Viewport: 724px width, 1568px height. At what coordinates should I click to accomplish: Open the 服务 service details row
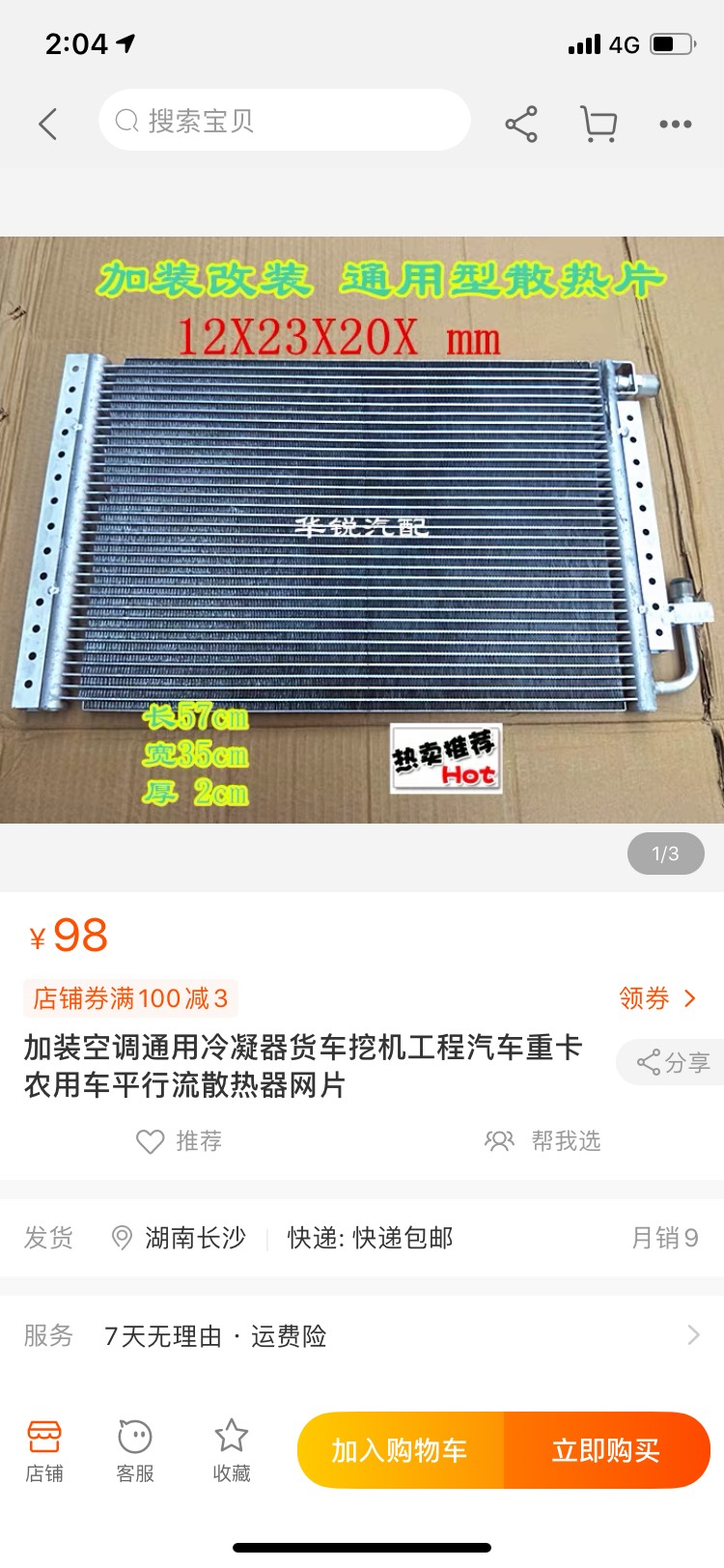pyautogui.click(x=362, y=1336)
